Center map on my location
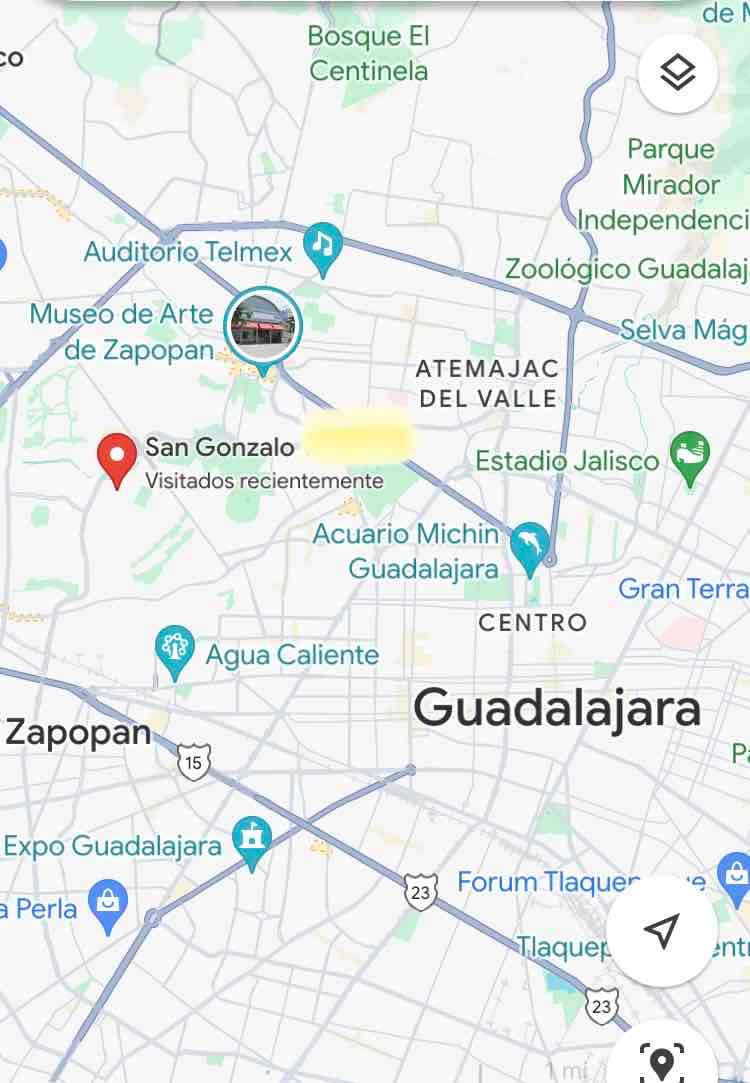Image resolution: width=750 pixels, height=1083 pixels. [662, 931]
